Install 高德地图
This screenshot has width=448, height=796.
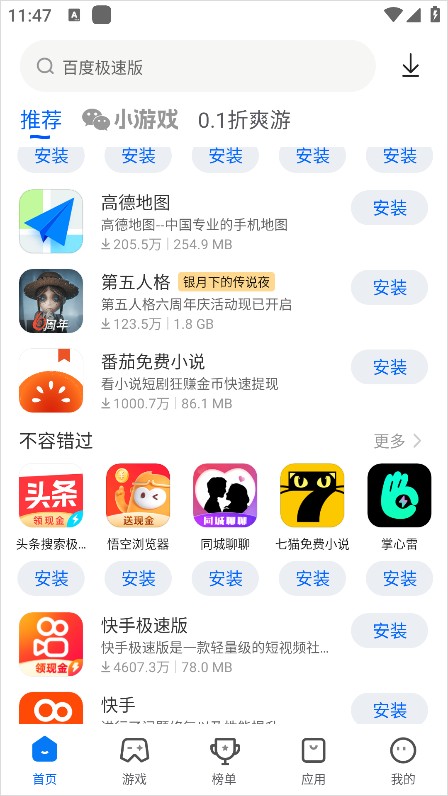pyautogui.click(x=390, y=208)
